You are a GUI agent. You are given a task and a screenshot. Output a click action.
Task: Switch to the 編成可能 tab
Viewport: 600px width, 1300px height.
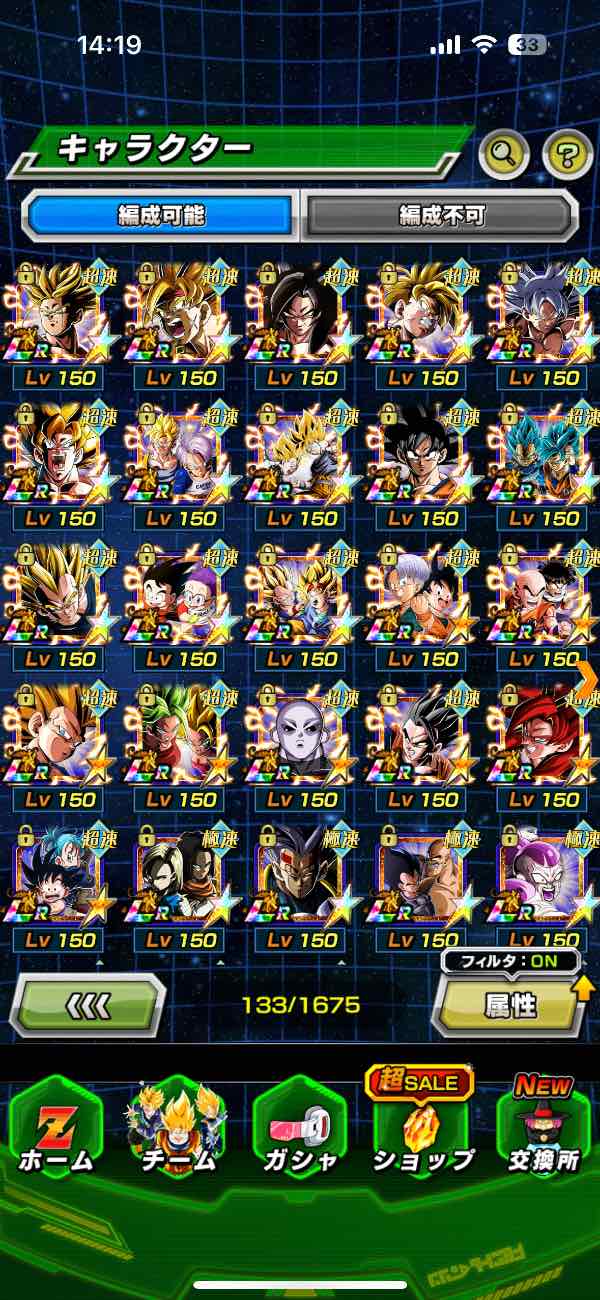click(161, 215)
